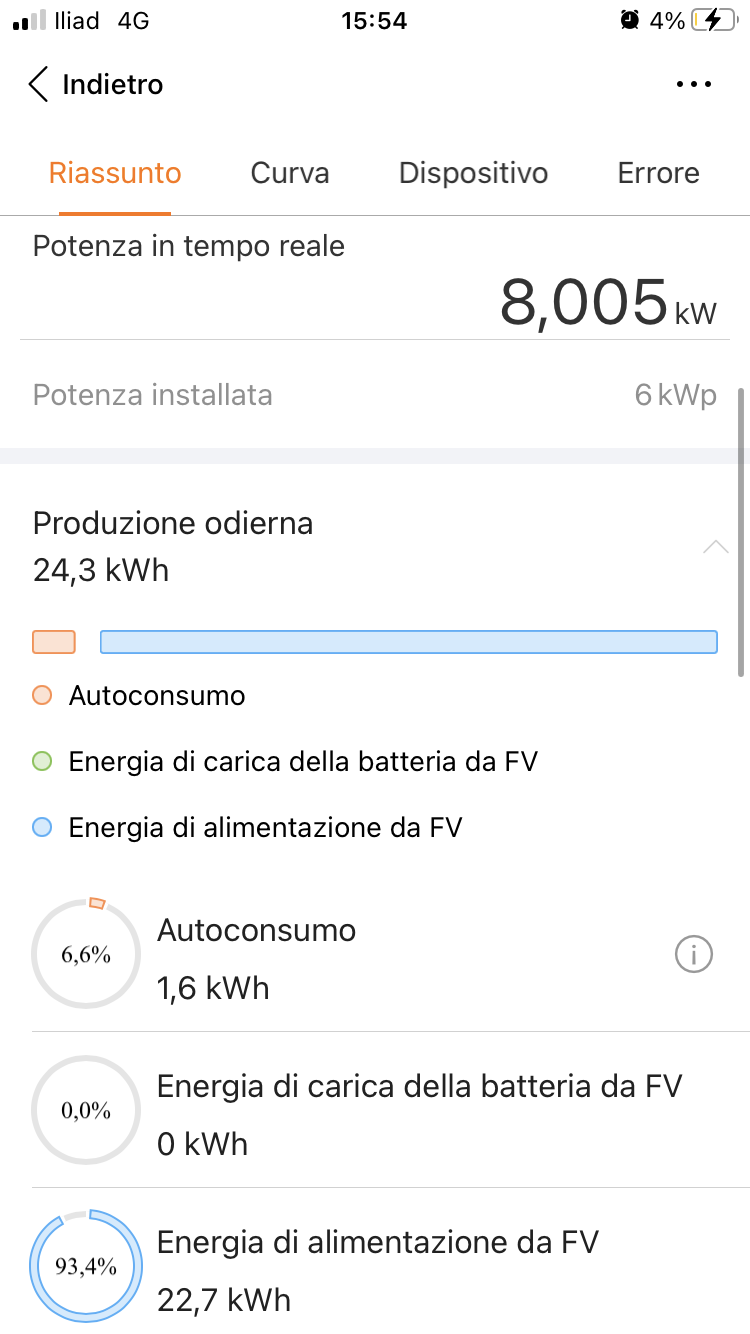Collapse the Produzione odierna section

point(716,547)
